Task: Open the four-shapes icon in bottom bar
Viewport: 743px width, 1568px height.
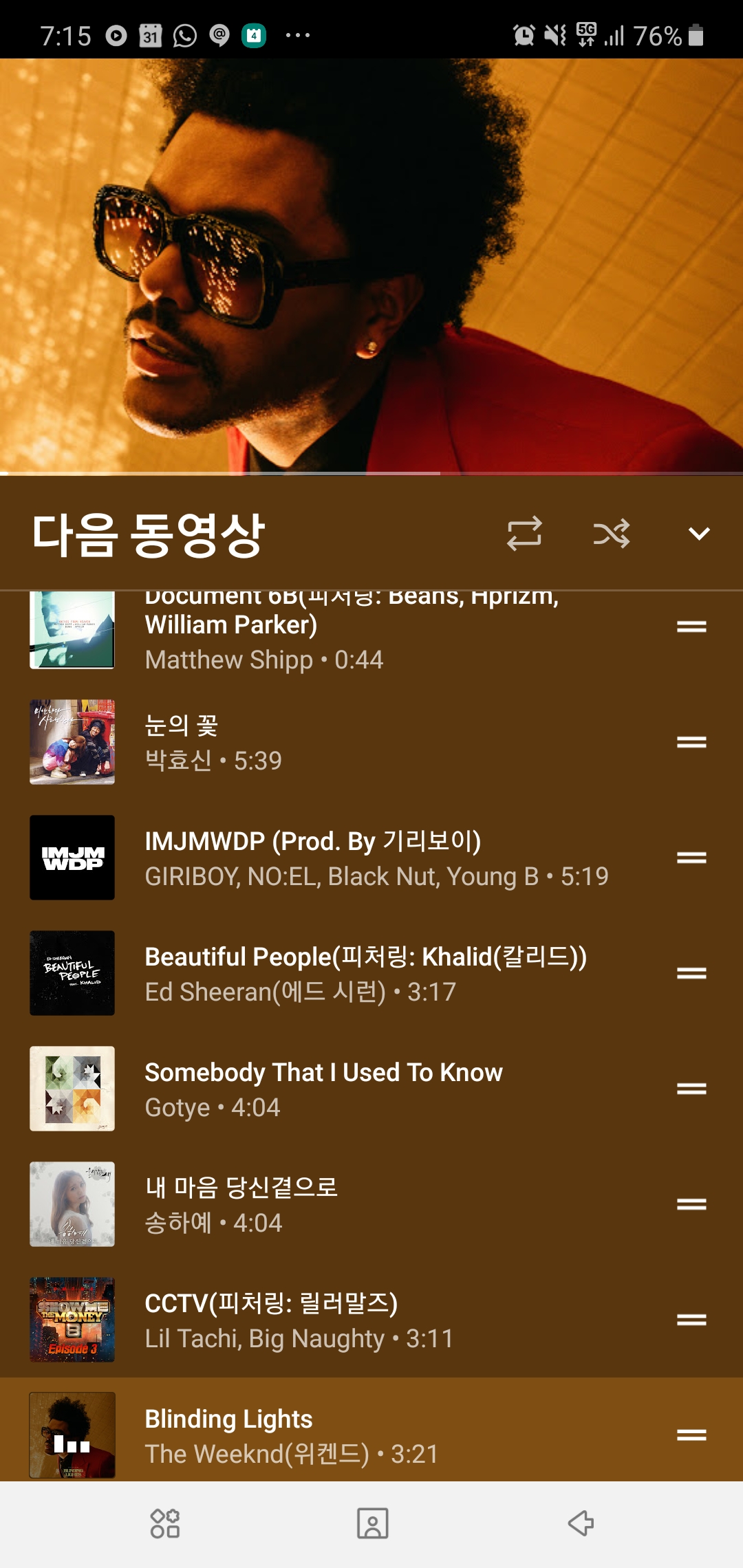Action: click(165, 1523)
